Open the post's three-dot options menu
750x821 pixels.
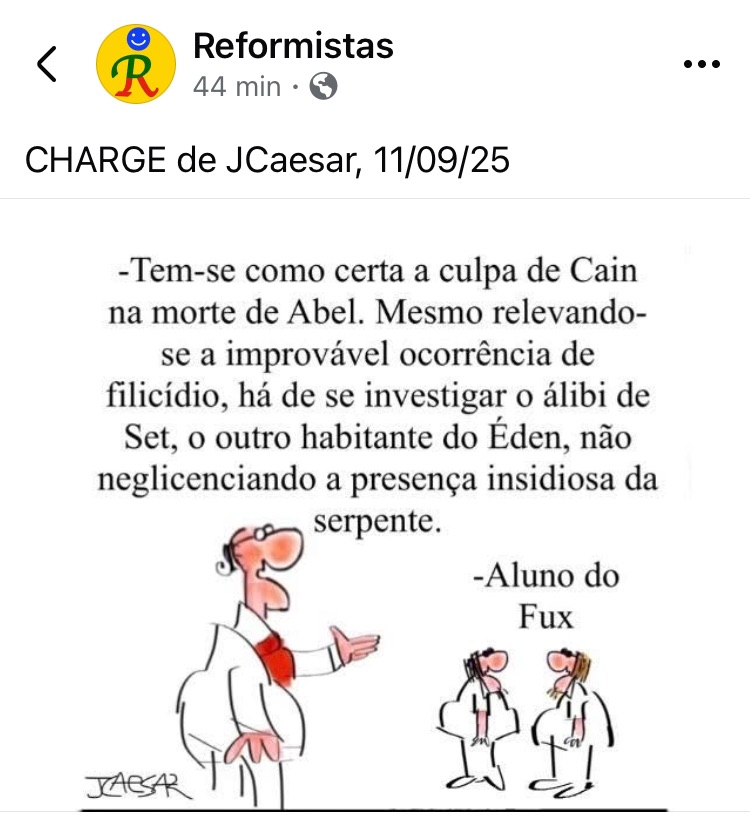(701, 64)
